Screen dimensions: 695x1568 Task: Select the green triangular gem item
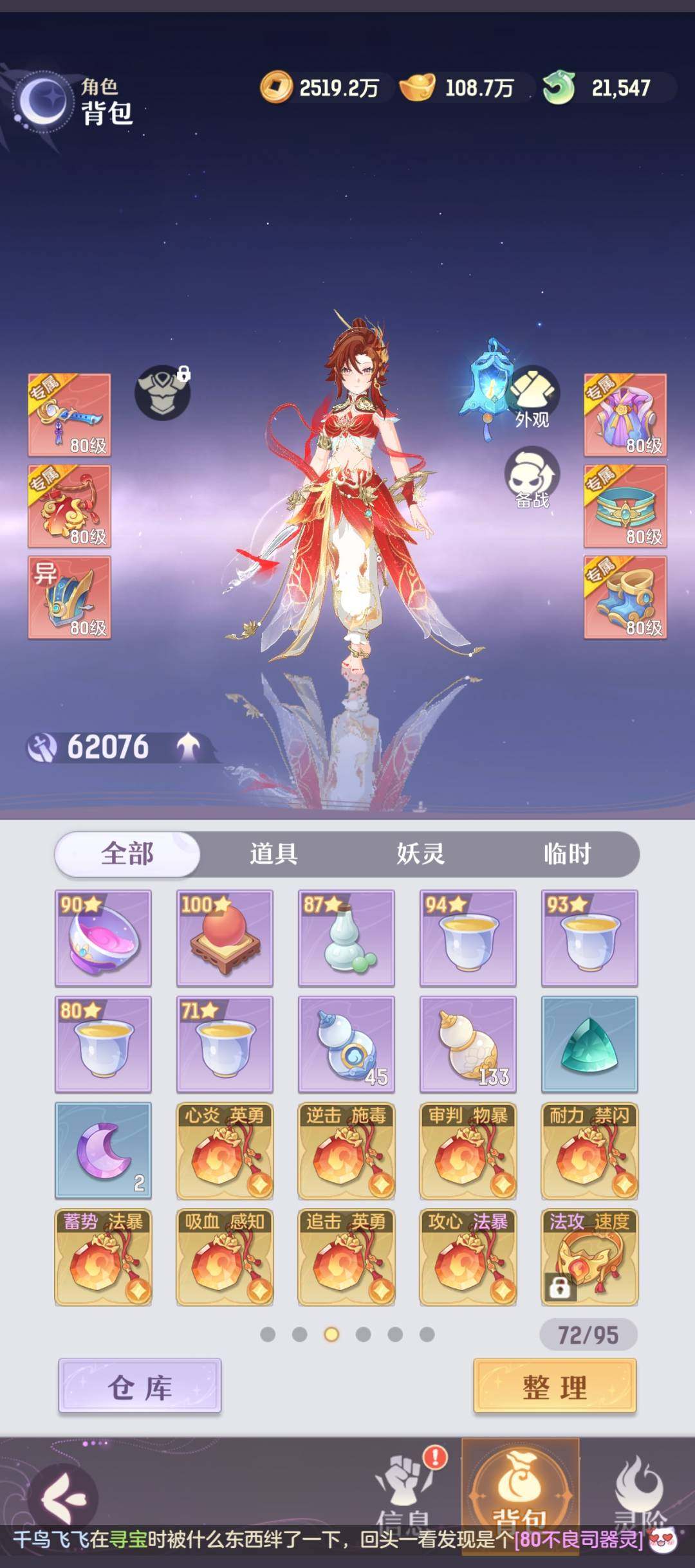point(589,1044)
